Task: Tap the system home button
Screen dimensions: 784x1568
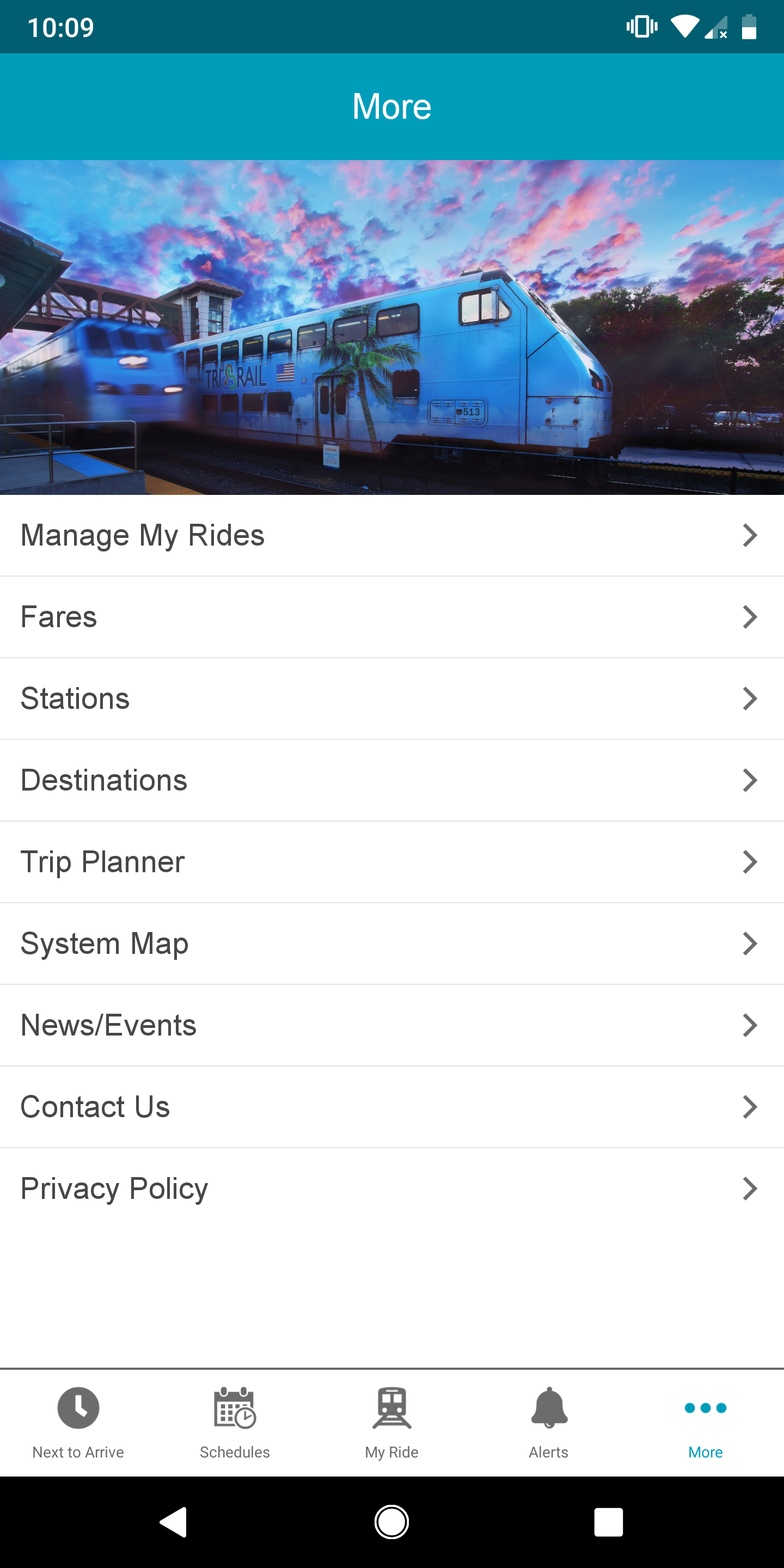Action: pos(391,1522)
